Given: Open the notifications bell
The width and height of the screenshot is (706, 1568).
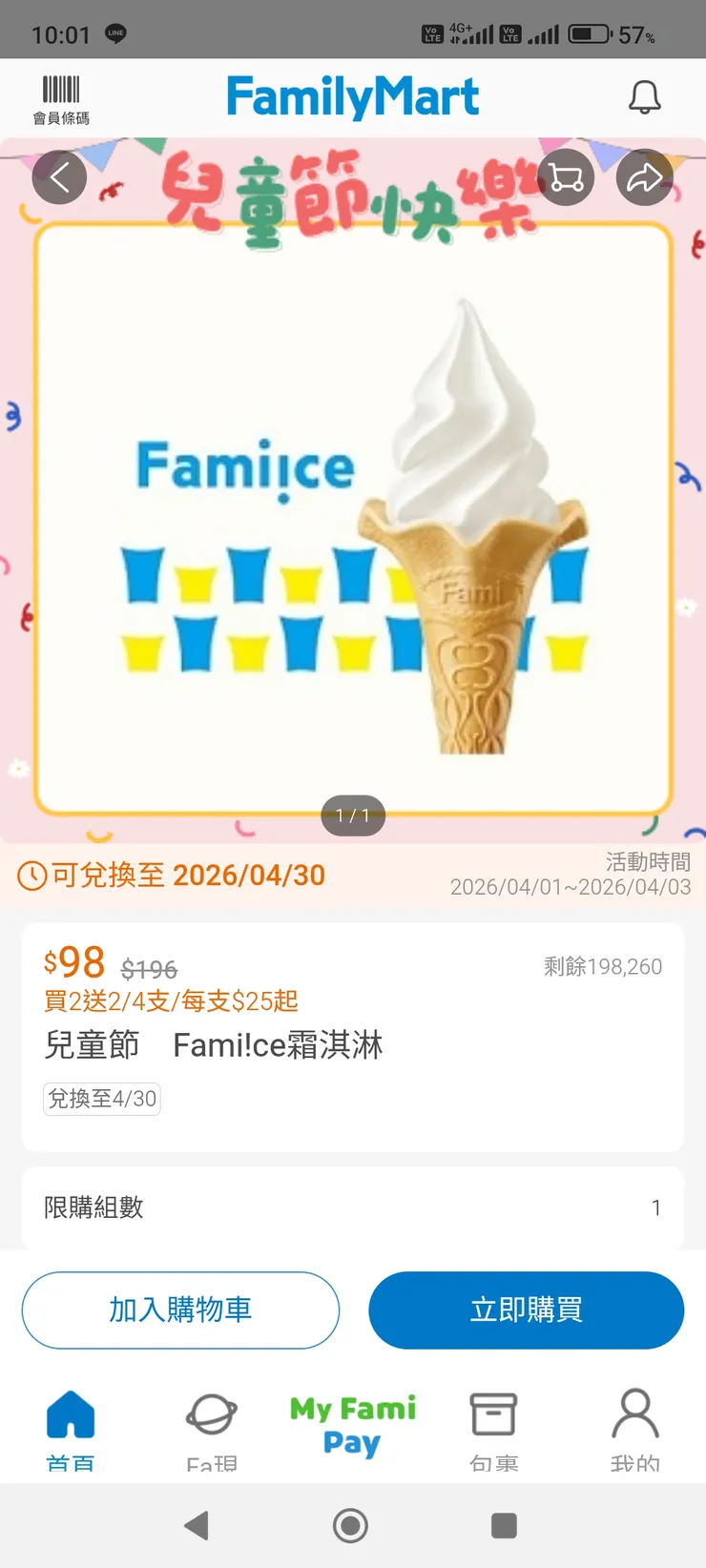Looking at the screenshot, I should tap(644, 97).
